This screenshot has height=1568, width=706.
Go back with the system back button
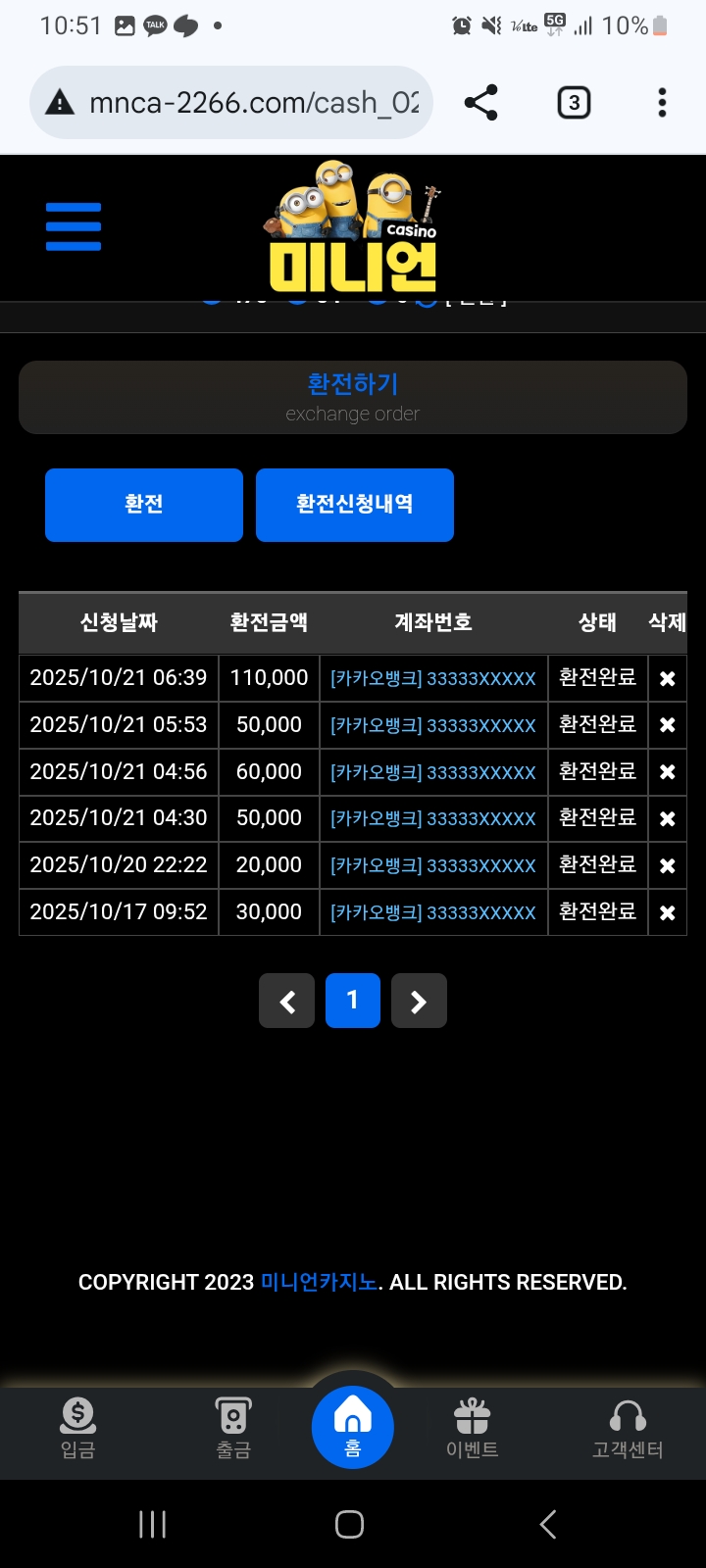coord(548,1524)
